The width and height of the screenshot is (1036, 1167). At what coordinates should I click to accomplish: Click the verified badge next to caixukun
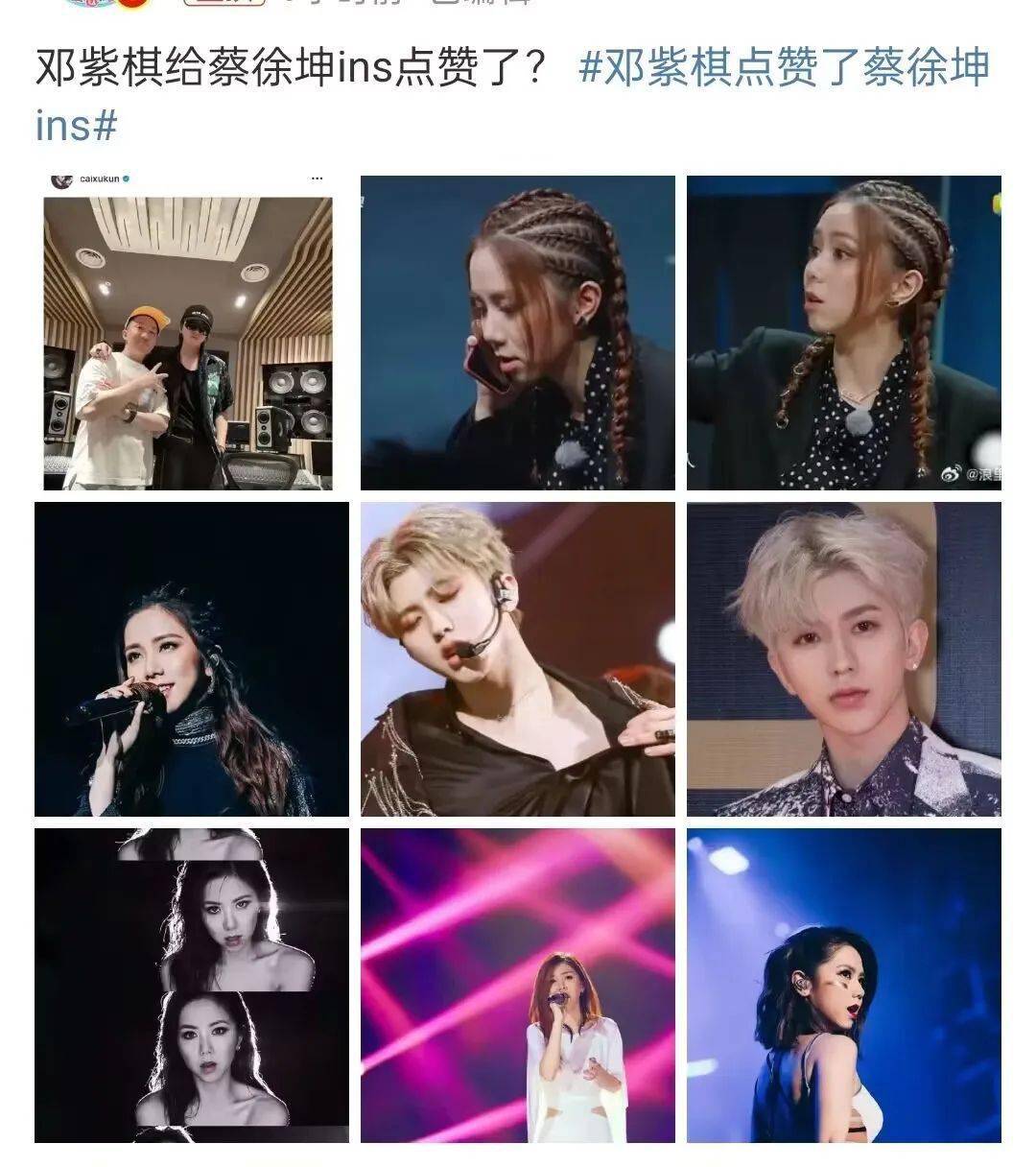point(126,179)
